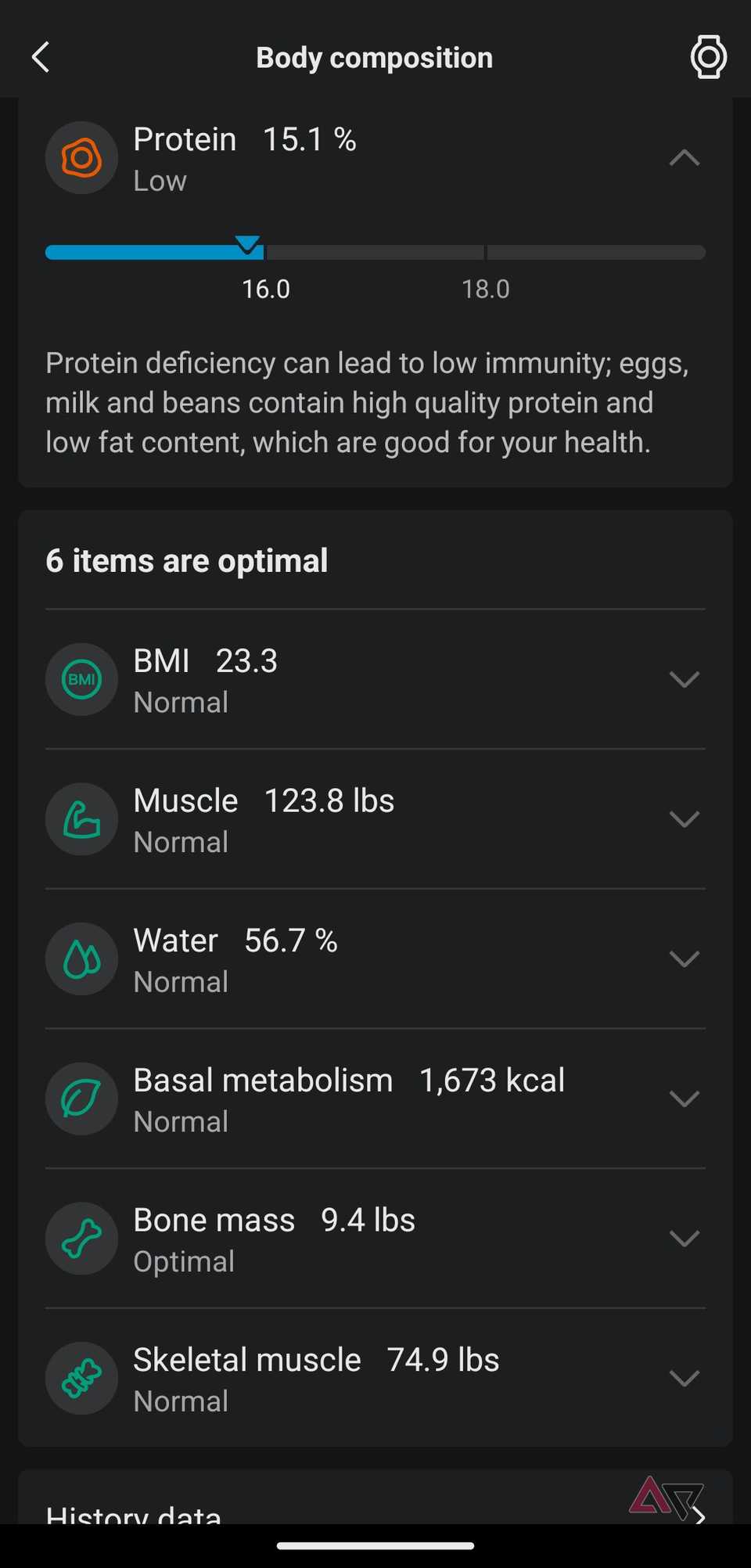
Task: Collapse the Protein details section
Action: (x=684, y=158)
